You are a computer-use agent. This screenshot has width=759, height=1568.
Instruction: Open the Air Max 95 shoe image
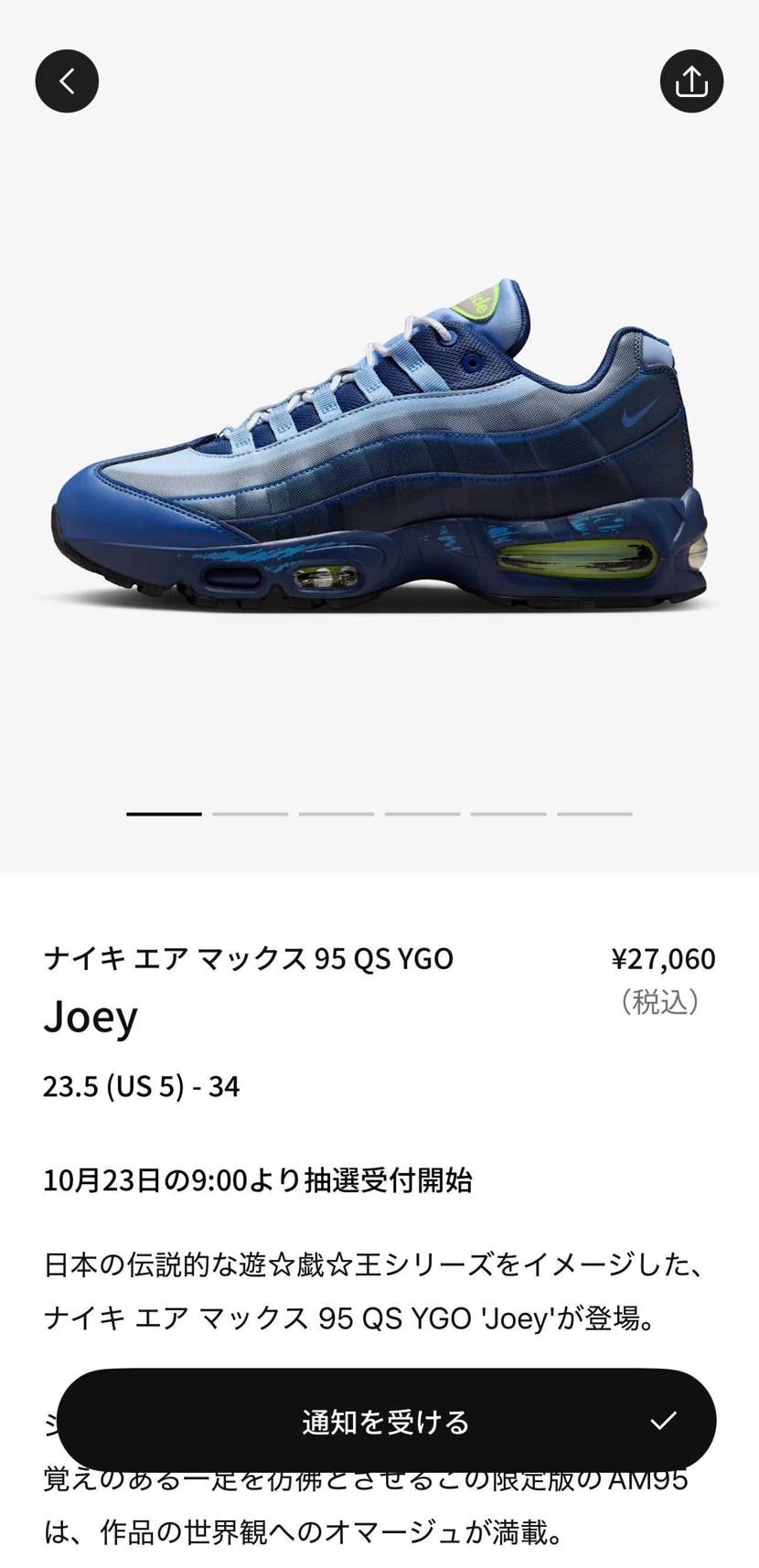click(x=379, y=448)
